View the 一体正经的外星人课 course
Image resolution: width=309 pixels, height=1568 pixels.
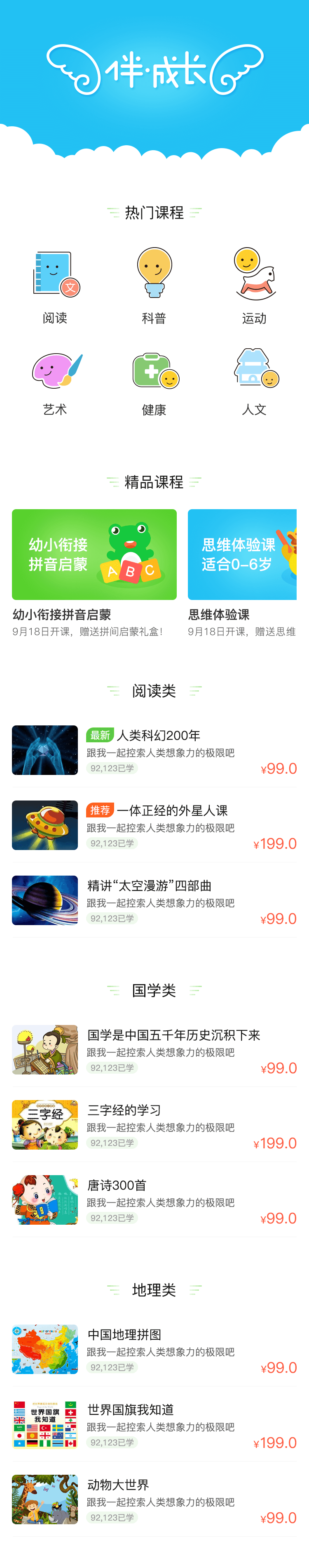[154, 825]
